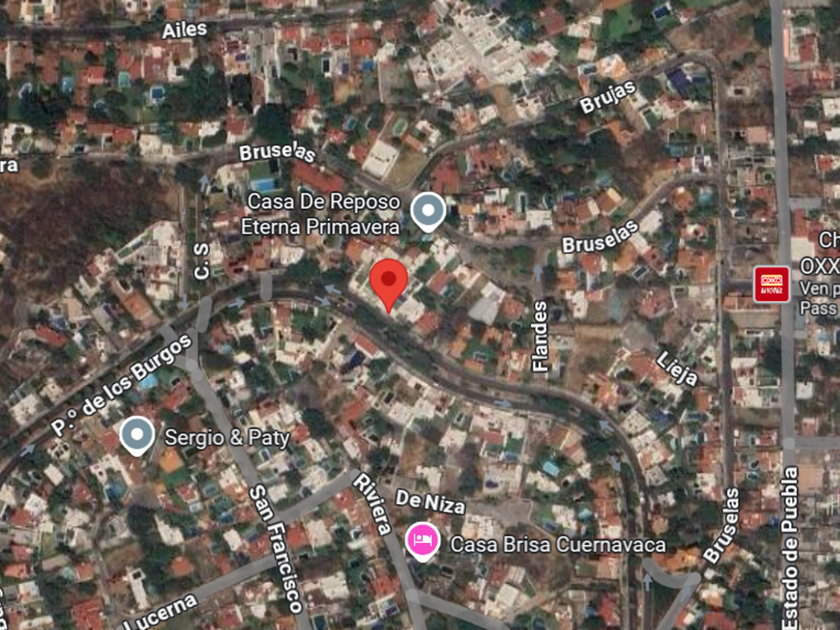
Task: Open Casa De Reposo Eterna Primavera marker
Action: (x=428, y=212)
